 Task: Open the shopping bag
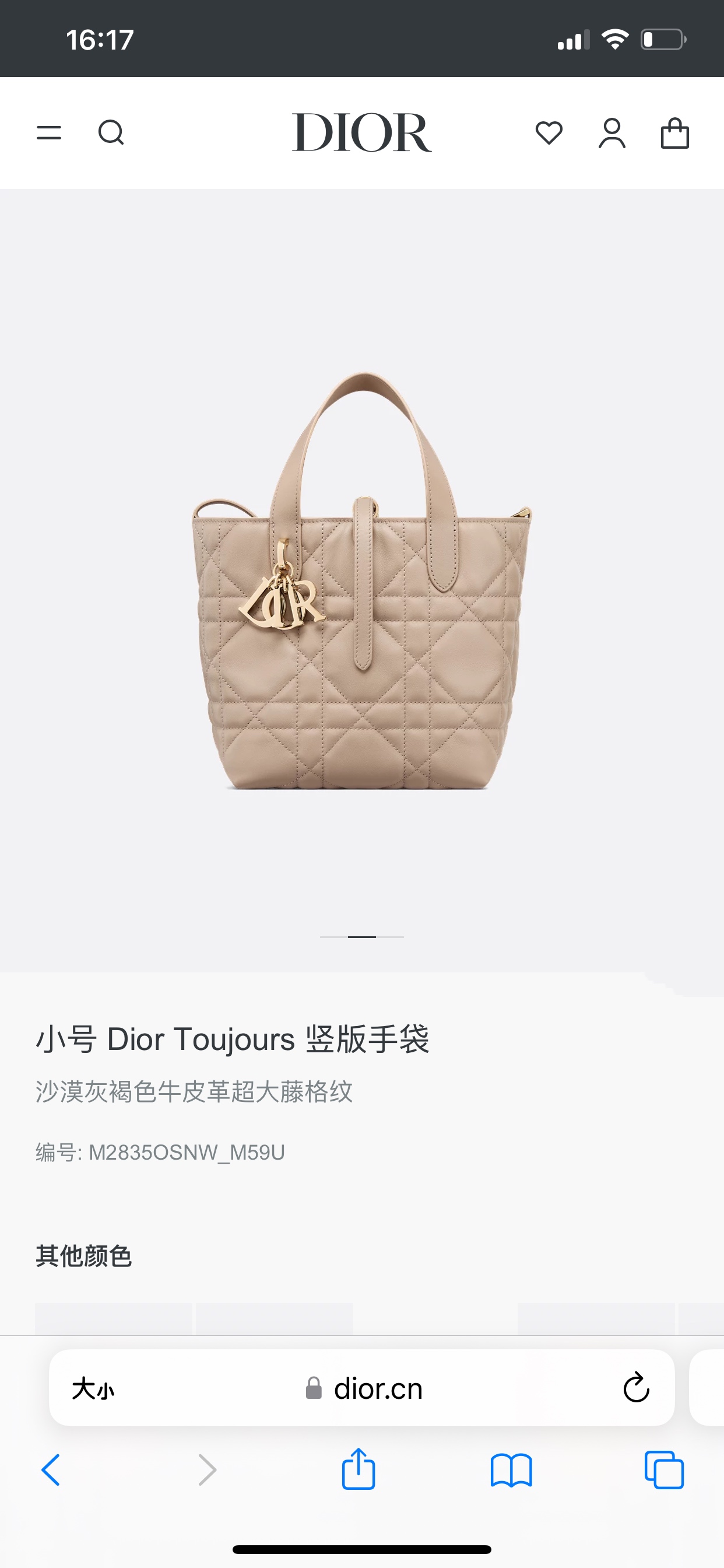click(x=674, y=134)
